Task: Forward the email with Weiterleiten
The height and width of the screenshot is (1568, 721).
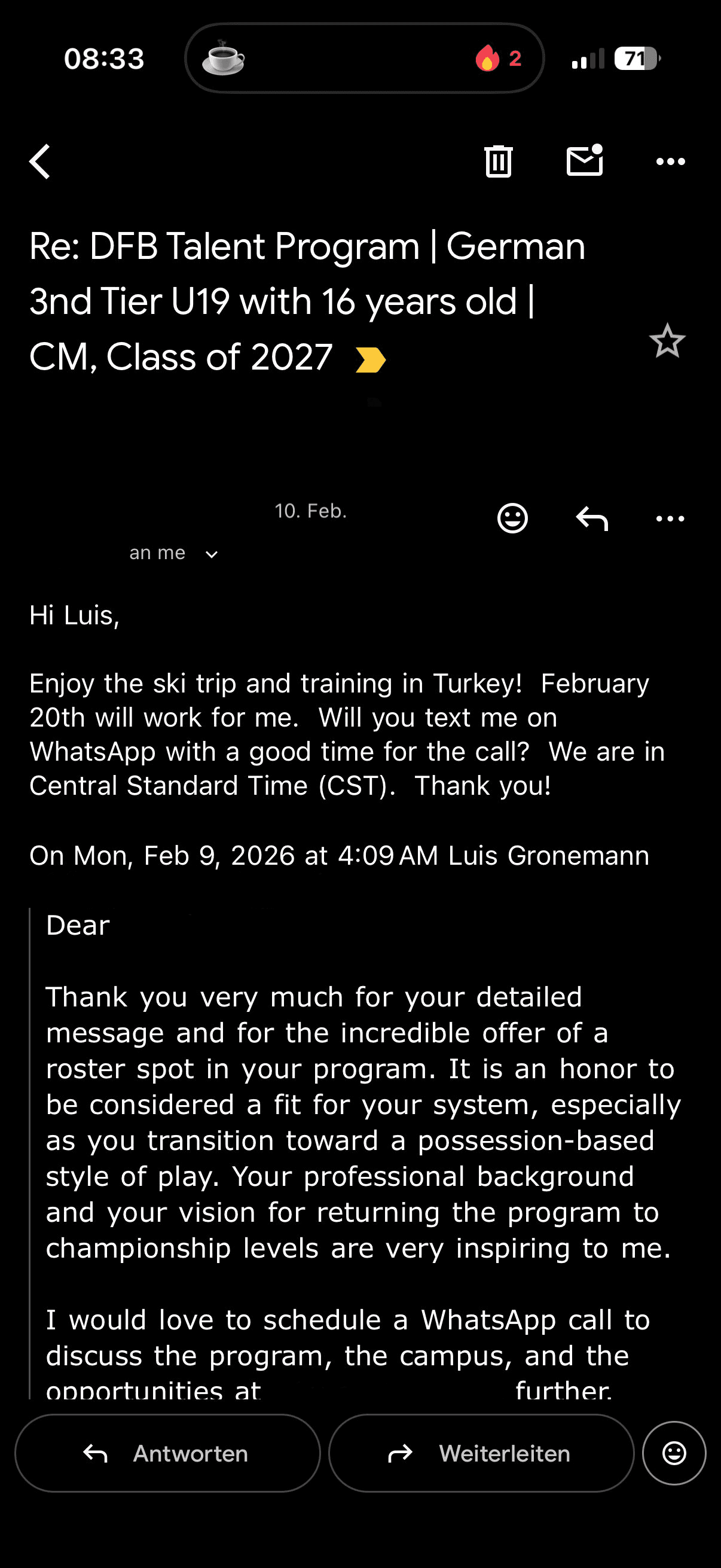Action: (x=481, y=1453)
